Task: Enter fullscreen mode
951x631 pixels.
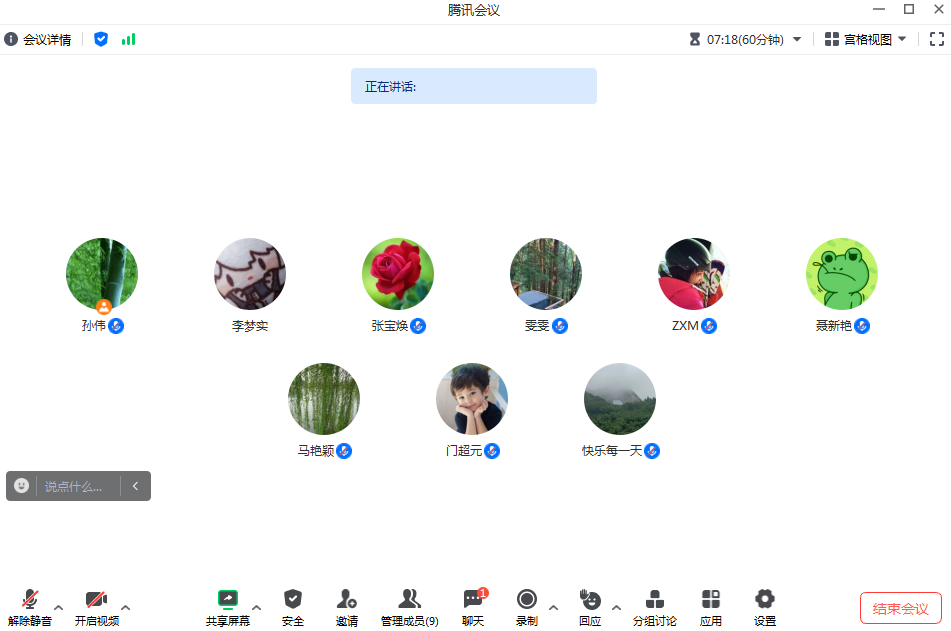Action: pyautogui.click(x=937, y=40)
